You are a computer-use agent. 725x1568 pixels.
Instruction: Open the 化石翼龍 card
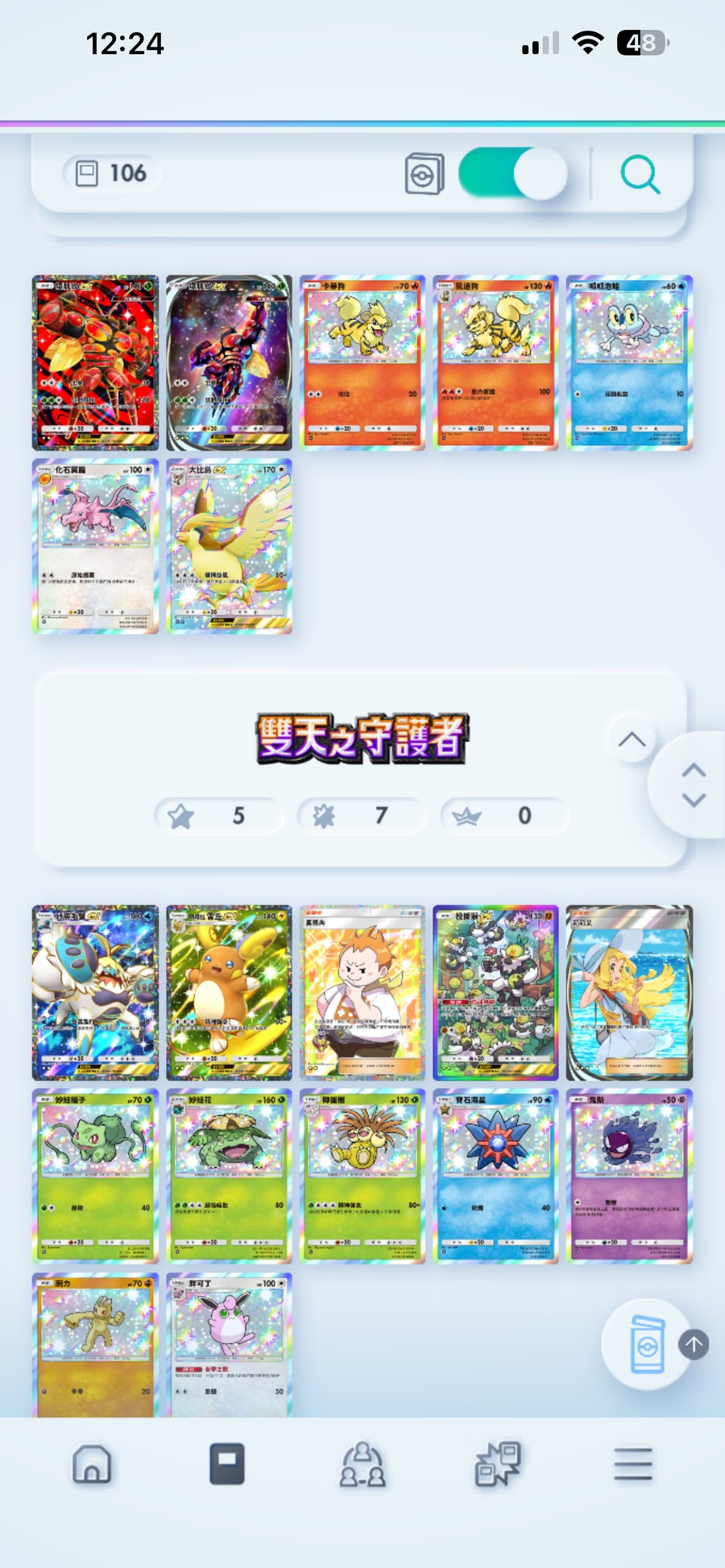[95, 546]
